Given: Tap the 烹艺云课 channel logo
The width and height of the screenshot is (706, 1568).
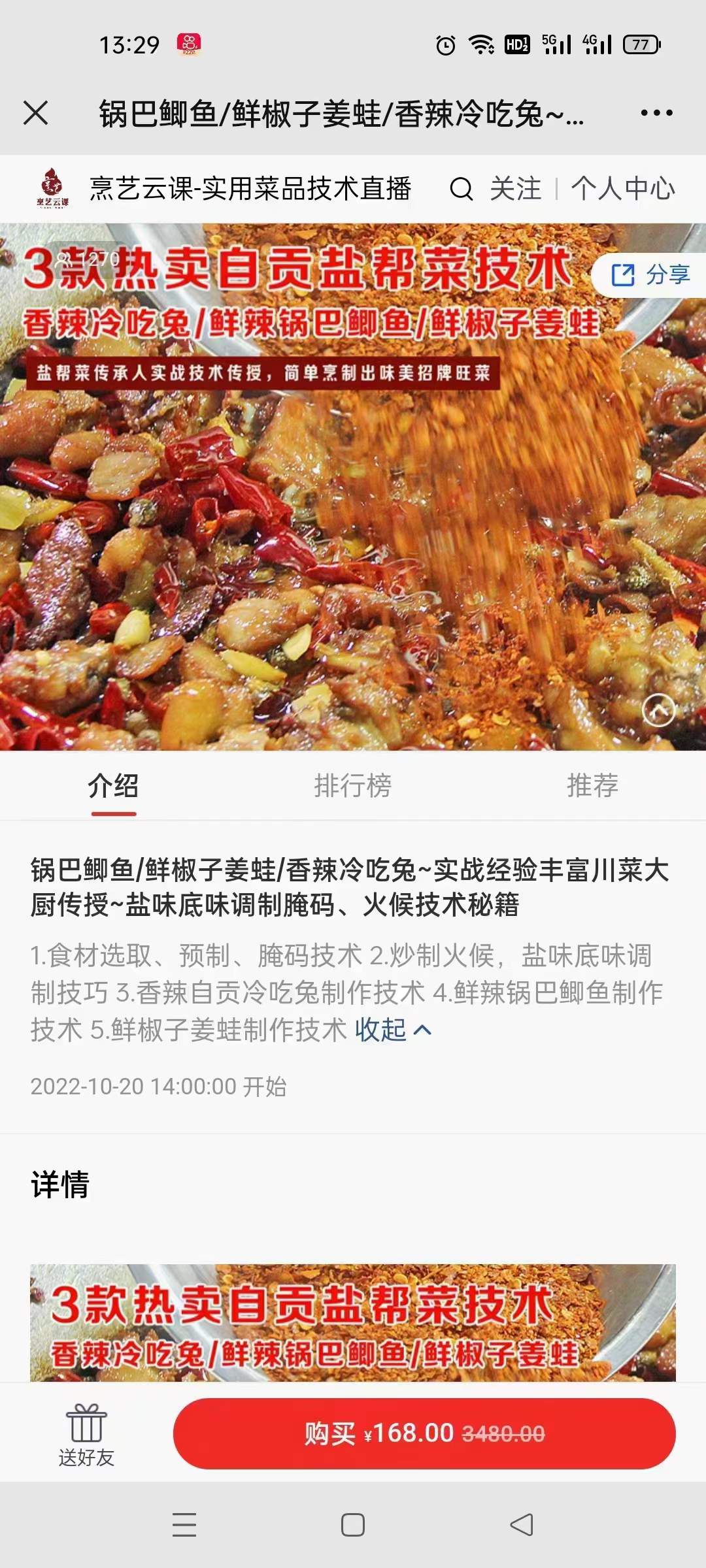Looking at the screenshot, I should tap(52, 189).
